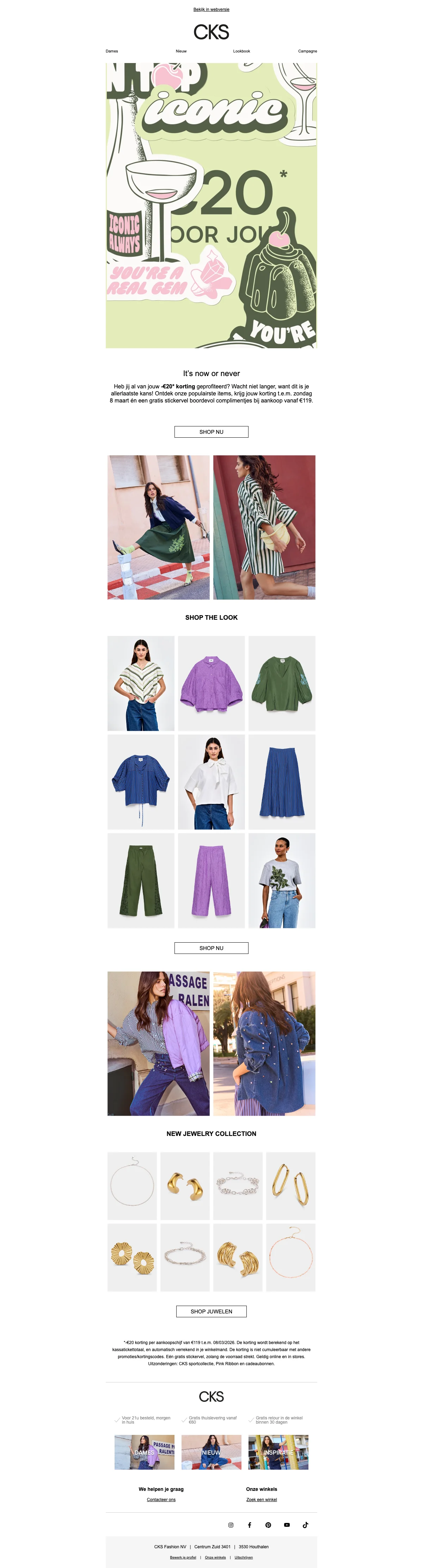Open Zoek een winkel link

pyautogui.click(x=262, y=1499)
